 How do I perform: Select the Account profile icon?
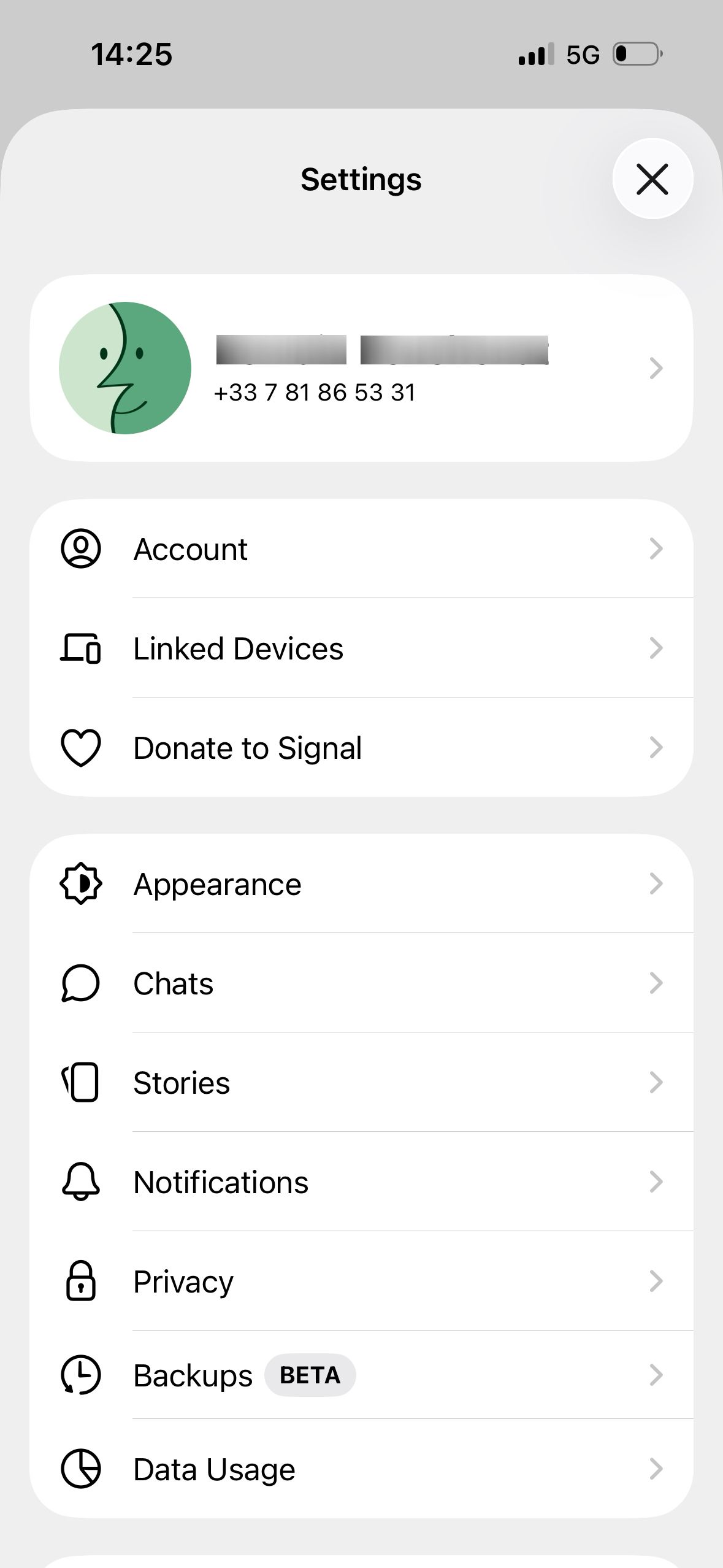tap(81, 550)
